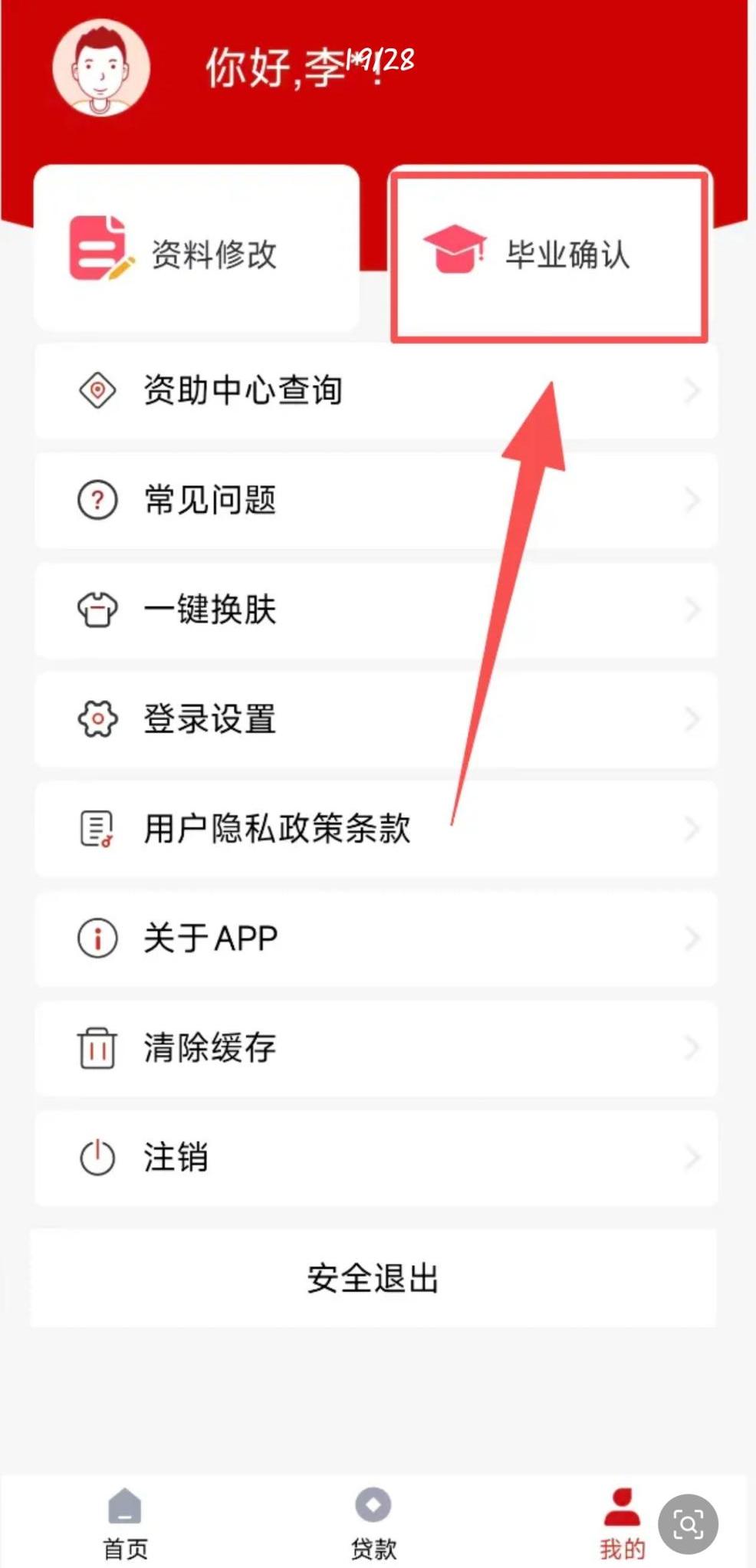756x1568 pixels.
Task: Open 登录设置
Action: 376,719
